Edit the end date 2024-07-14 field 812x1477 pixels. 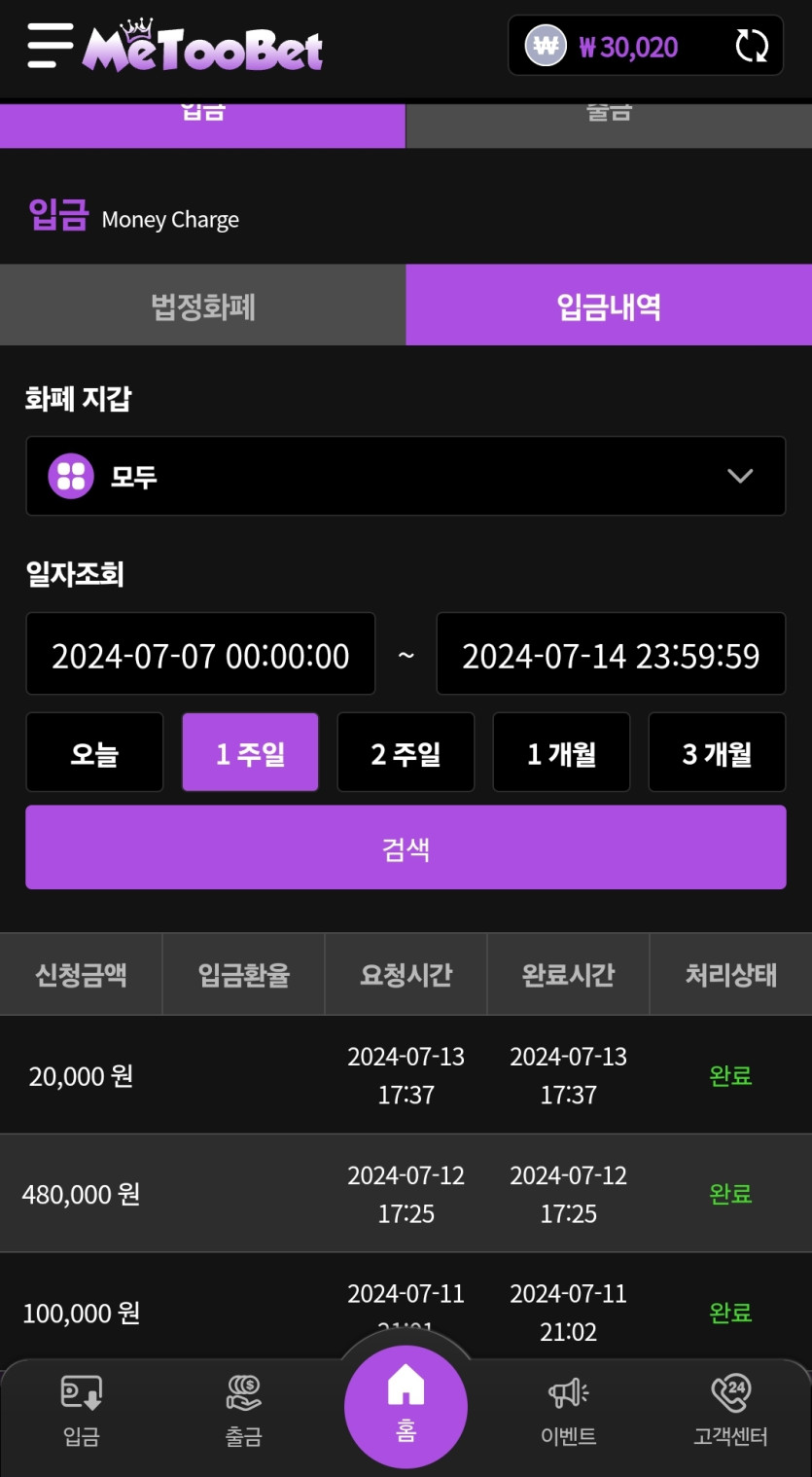tap(611, 655)
